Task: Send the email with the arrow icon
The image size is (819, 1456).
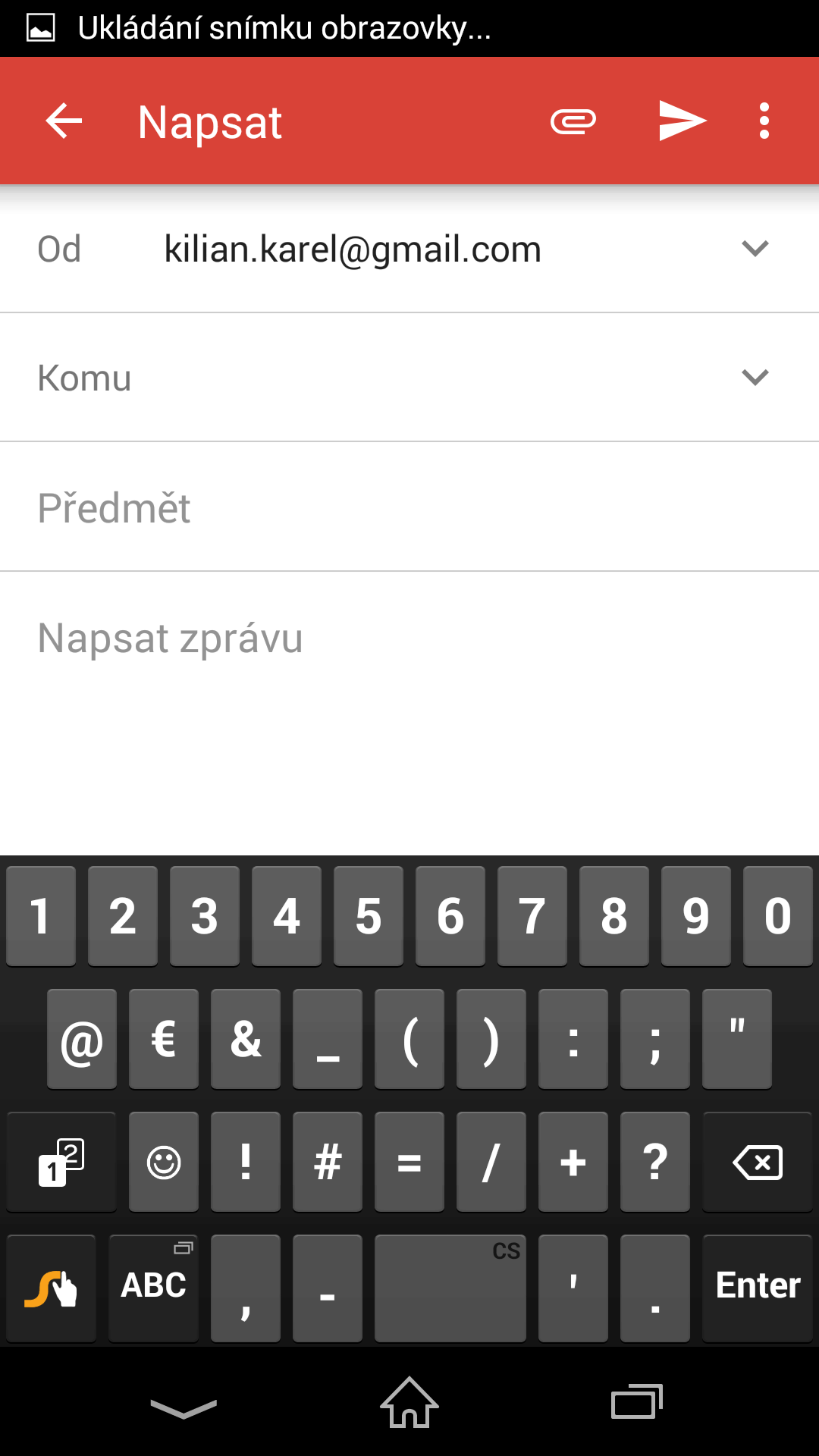Action: 682,121
